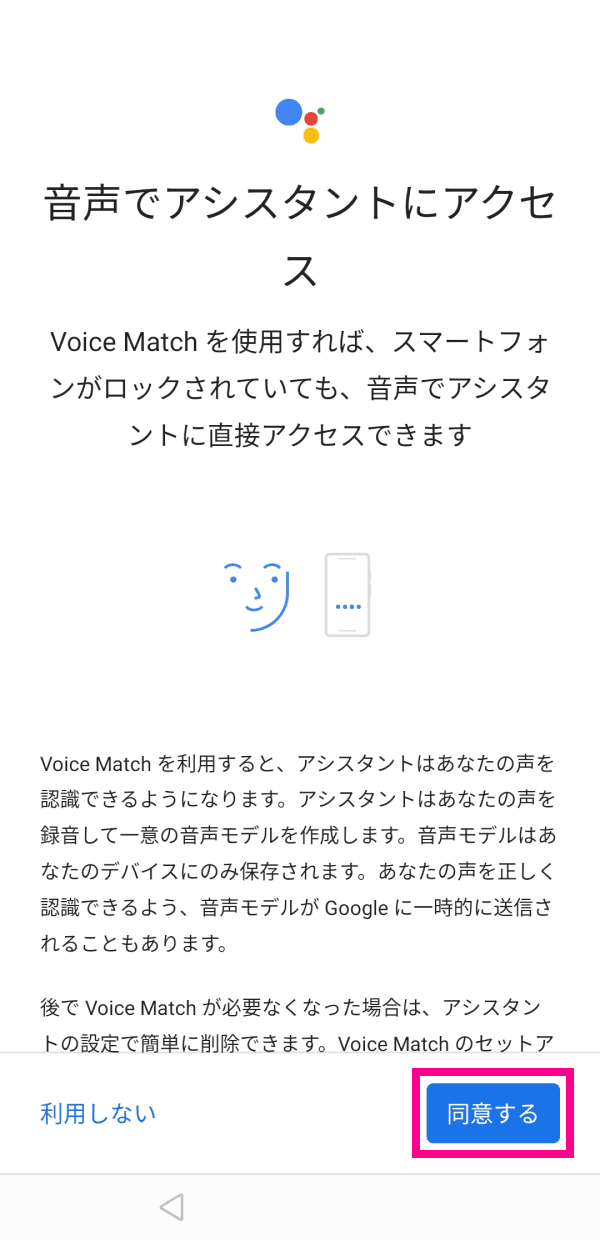Tap the 同意する button to agree
The height and width of the screenshot is (1244, 600).
493,1113
